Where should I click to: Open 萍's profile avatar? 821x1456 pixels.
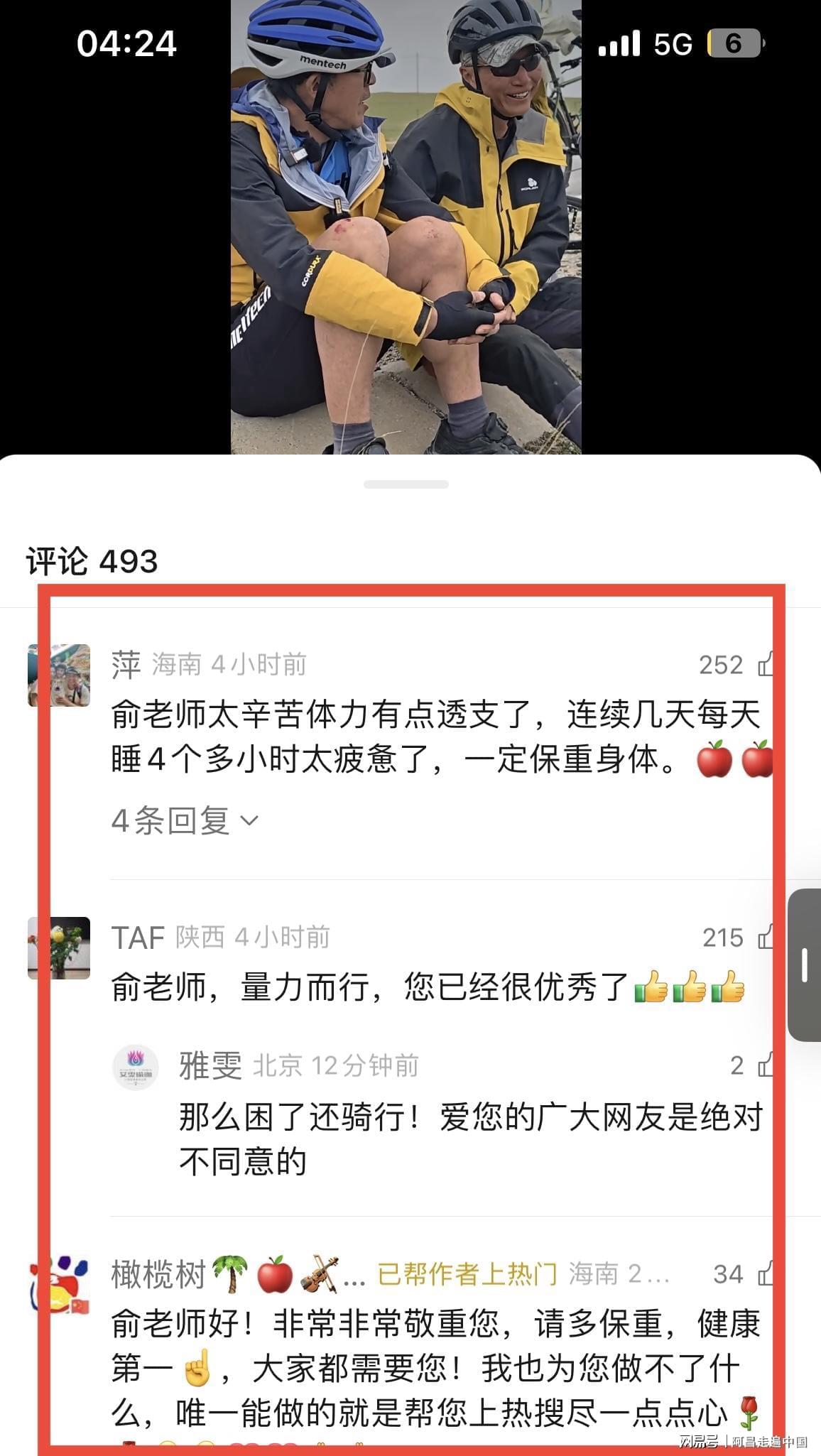(59, 675)
